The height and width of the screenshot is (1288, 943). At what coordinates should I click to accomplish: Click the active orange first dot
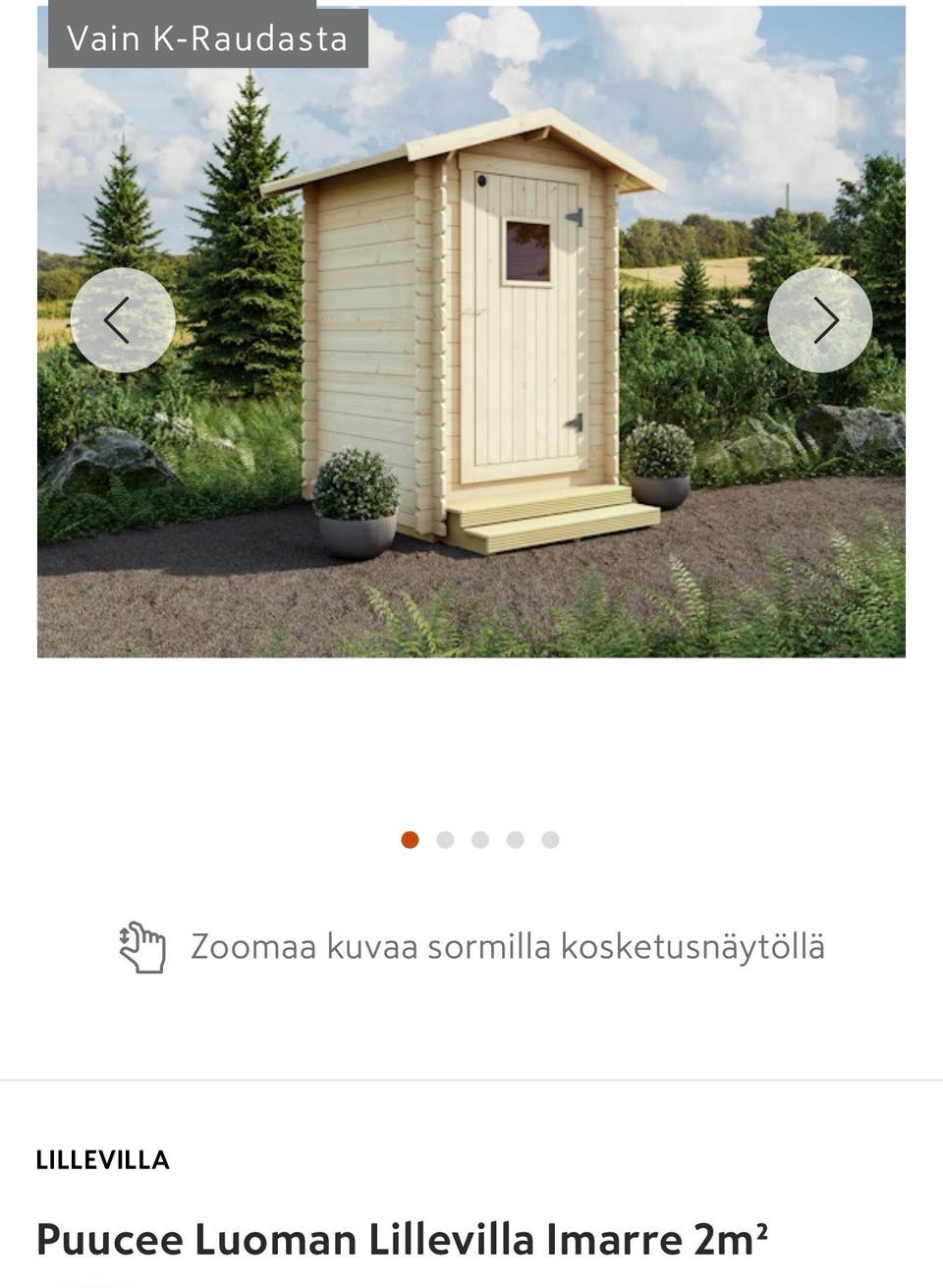click(x=408, y=840)
